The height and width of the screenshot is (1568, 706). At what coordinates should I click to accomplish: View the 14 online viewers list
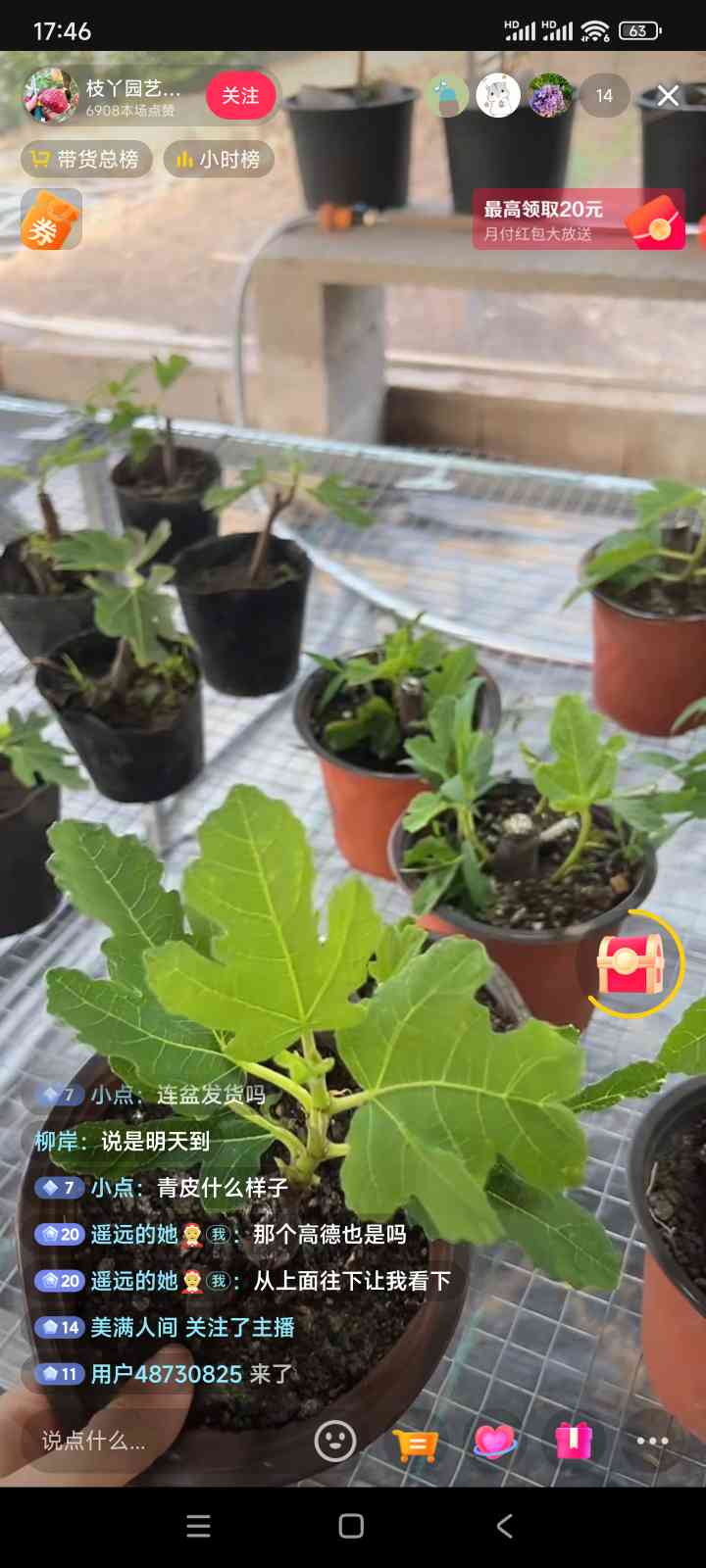pos(604,96)
